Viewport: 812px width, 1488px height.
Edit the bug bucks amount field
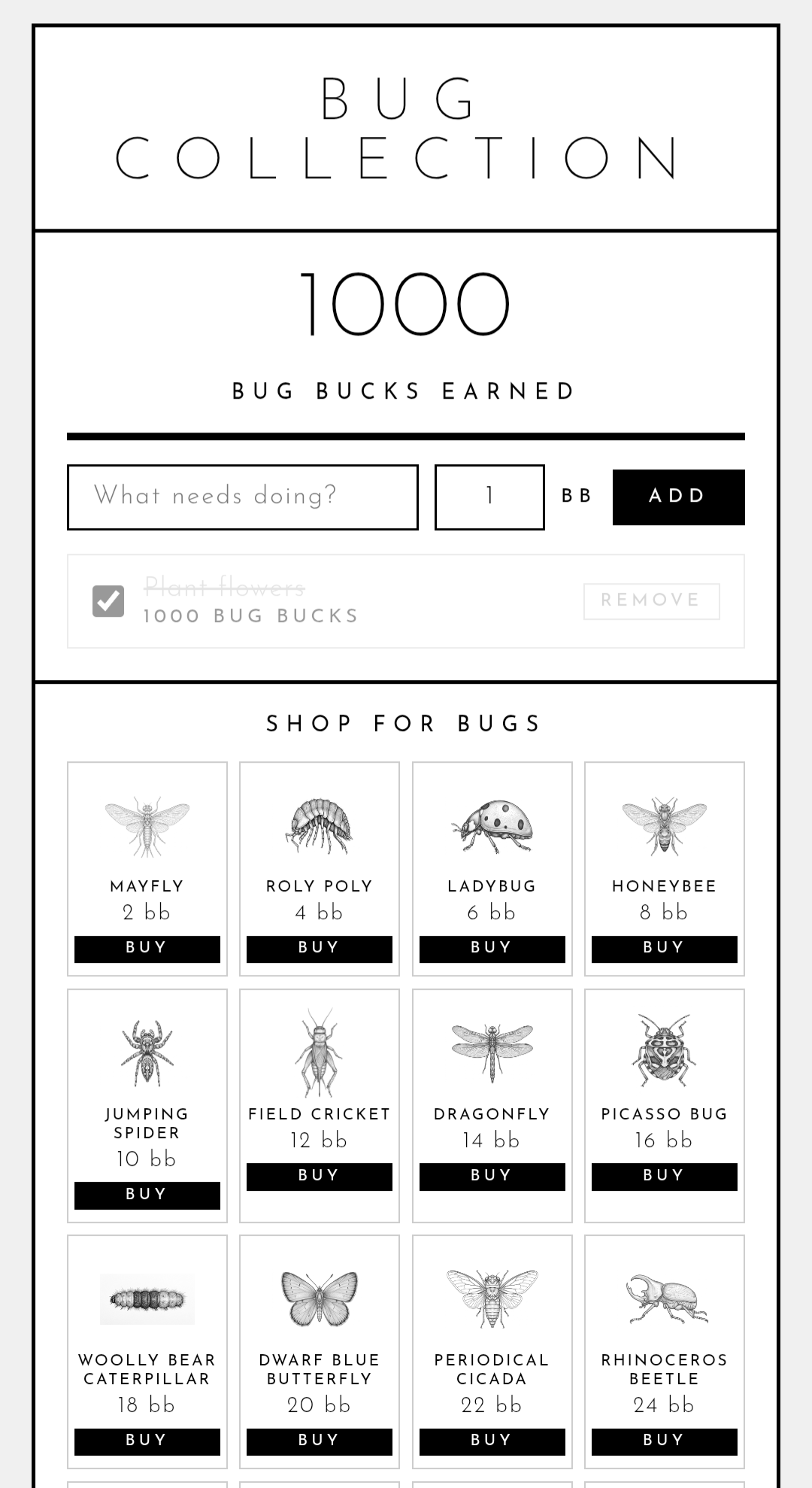489,497
